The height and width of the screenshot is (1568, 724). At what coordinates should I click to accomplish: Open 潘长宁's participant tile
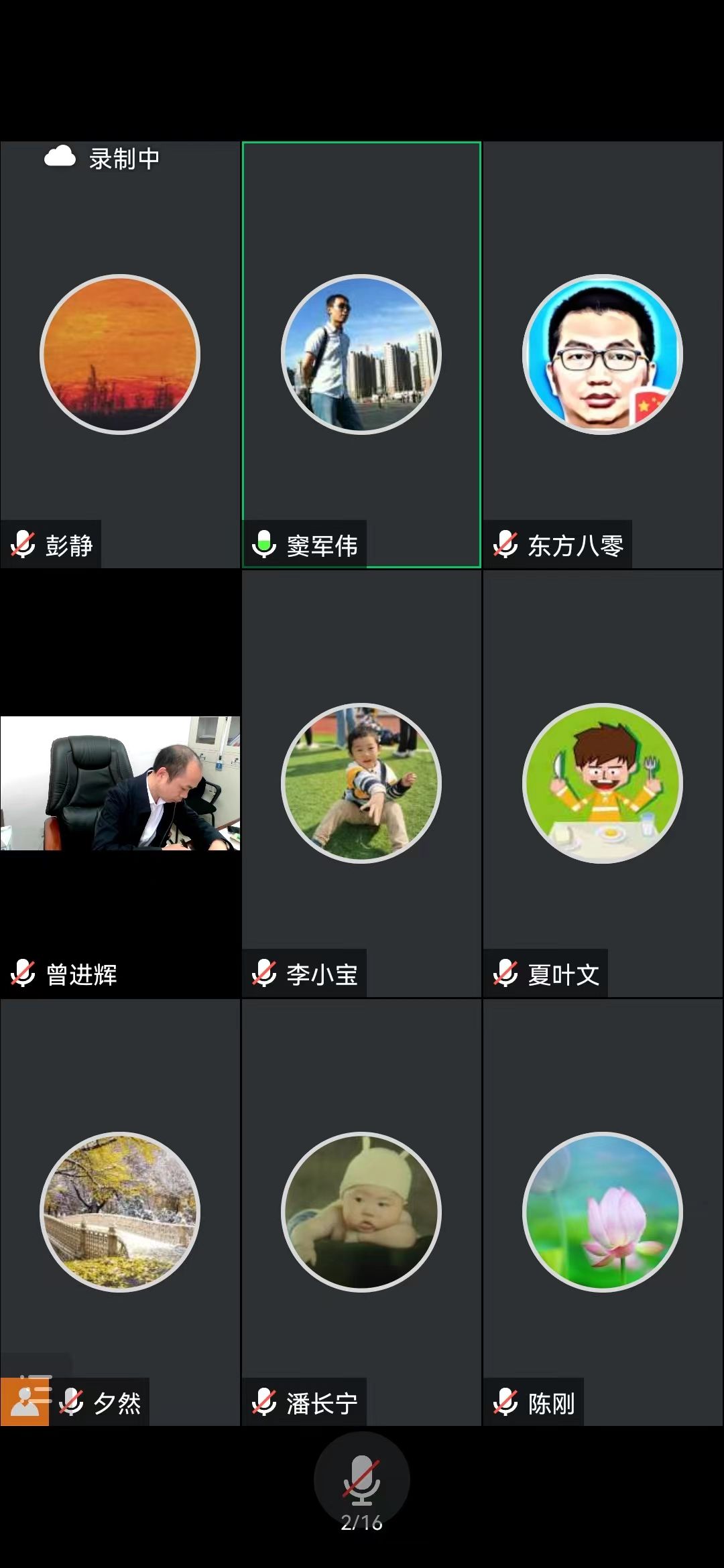pos(361,1212)
